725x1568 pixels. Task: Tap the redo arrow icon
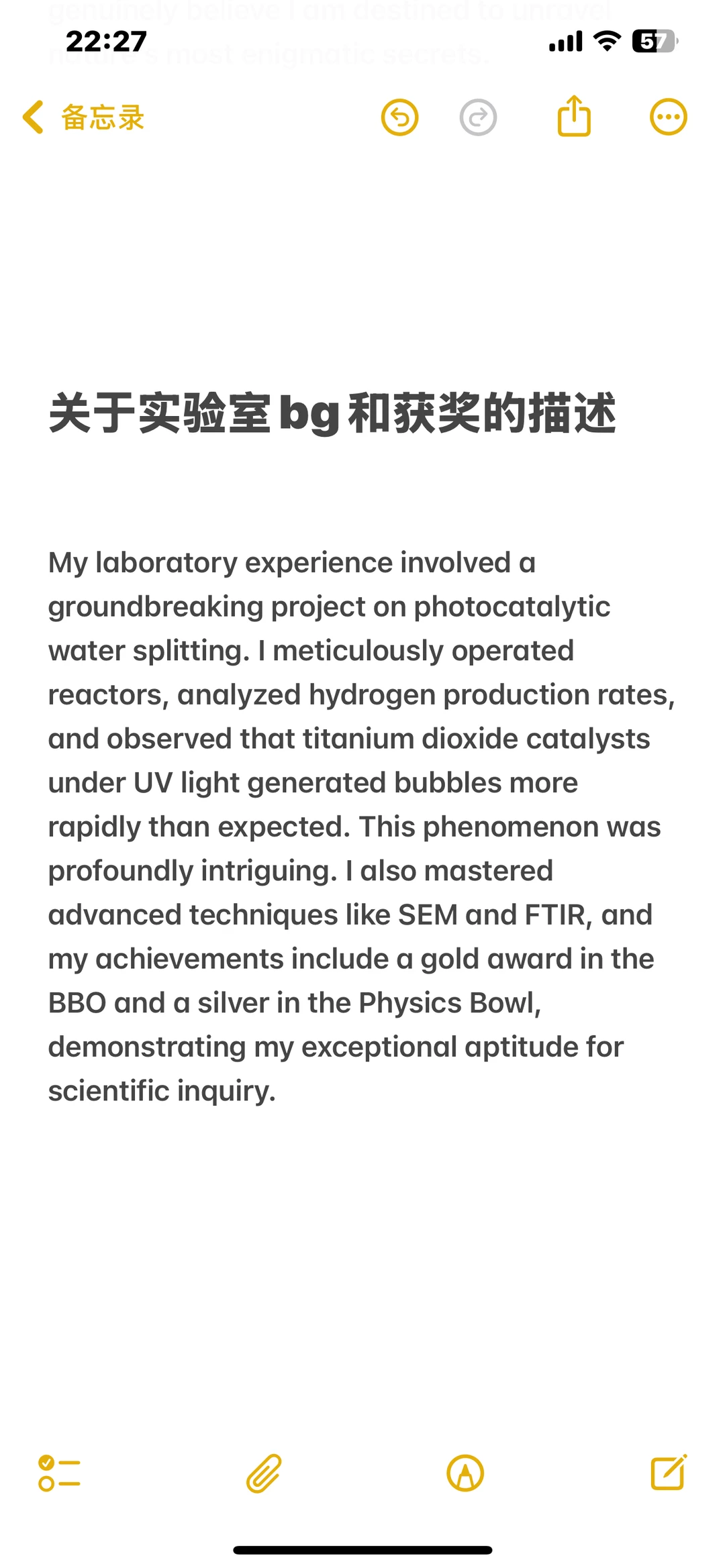point(478,117)
